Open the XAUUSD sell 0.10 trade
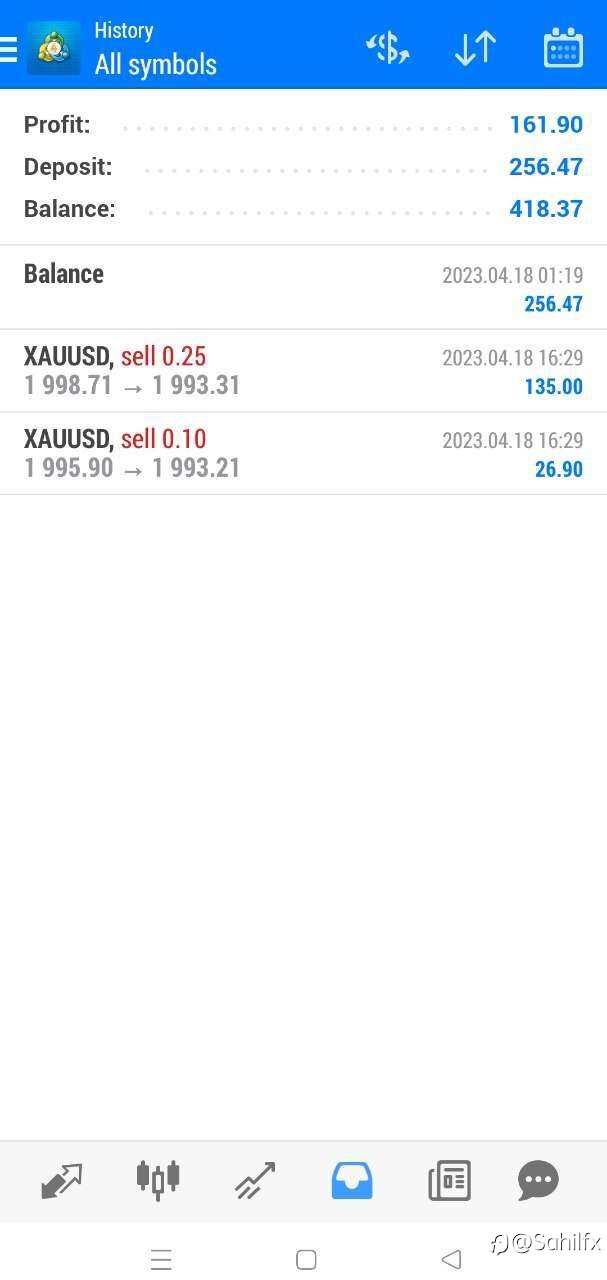607x1280 pixels. click(x=303, y=454)
